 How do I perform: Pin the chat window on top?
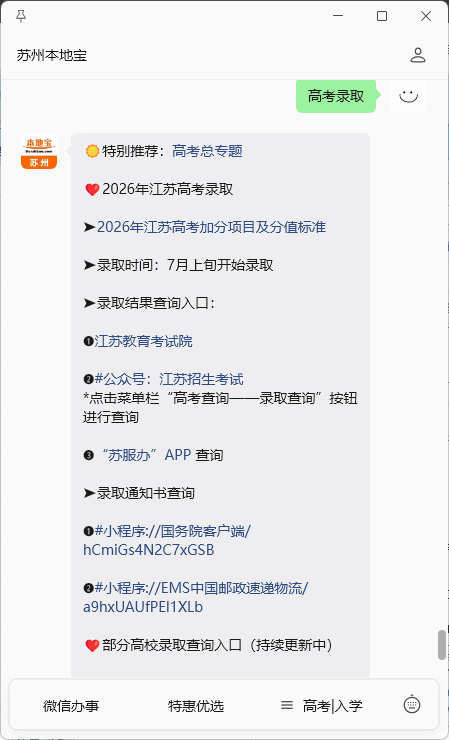click(21, 17)
